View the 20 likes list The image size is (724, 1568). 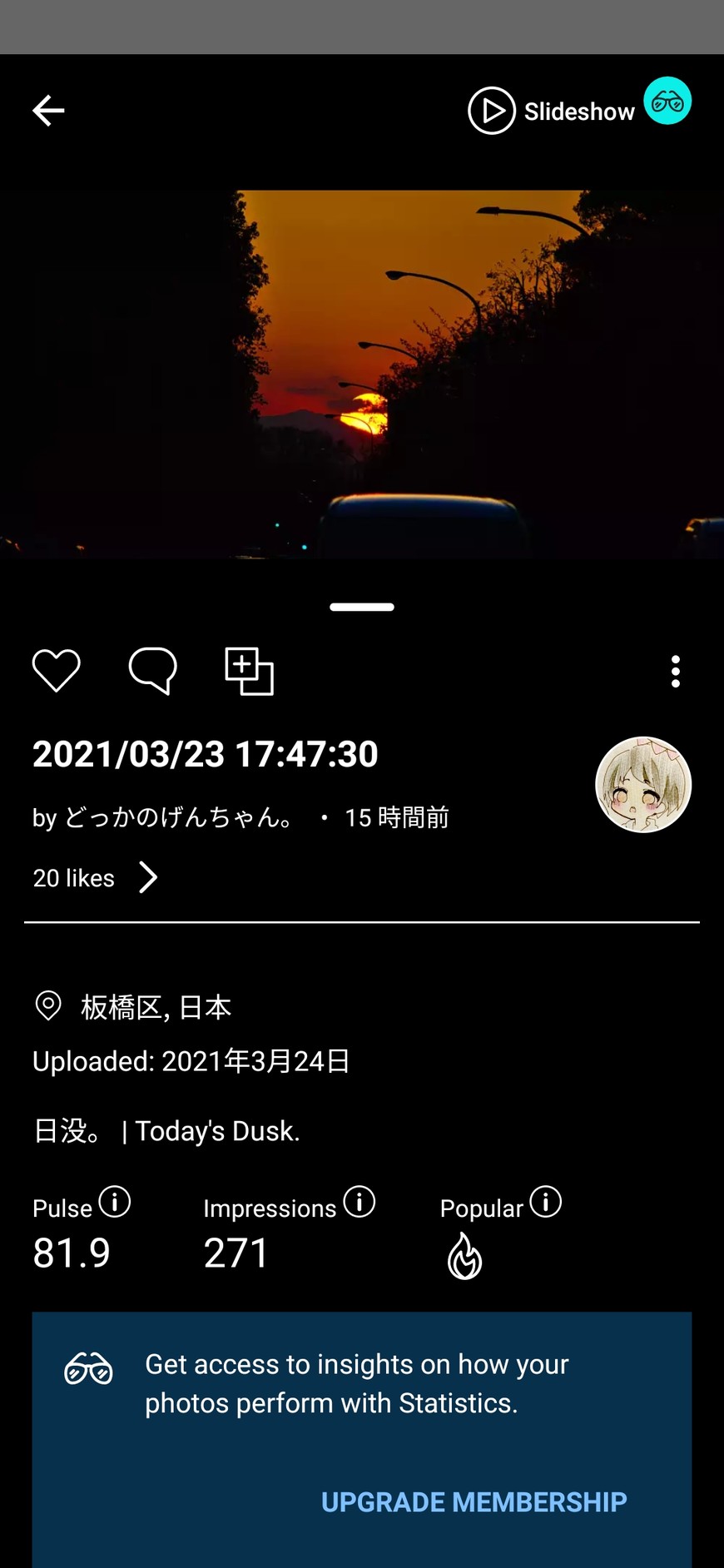tap(95, 877)
